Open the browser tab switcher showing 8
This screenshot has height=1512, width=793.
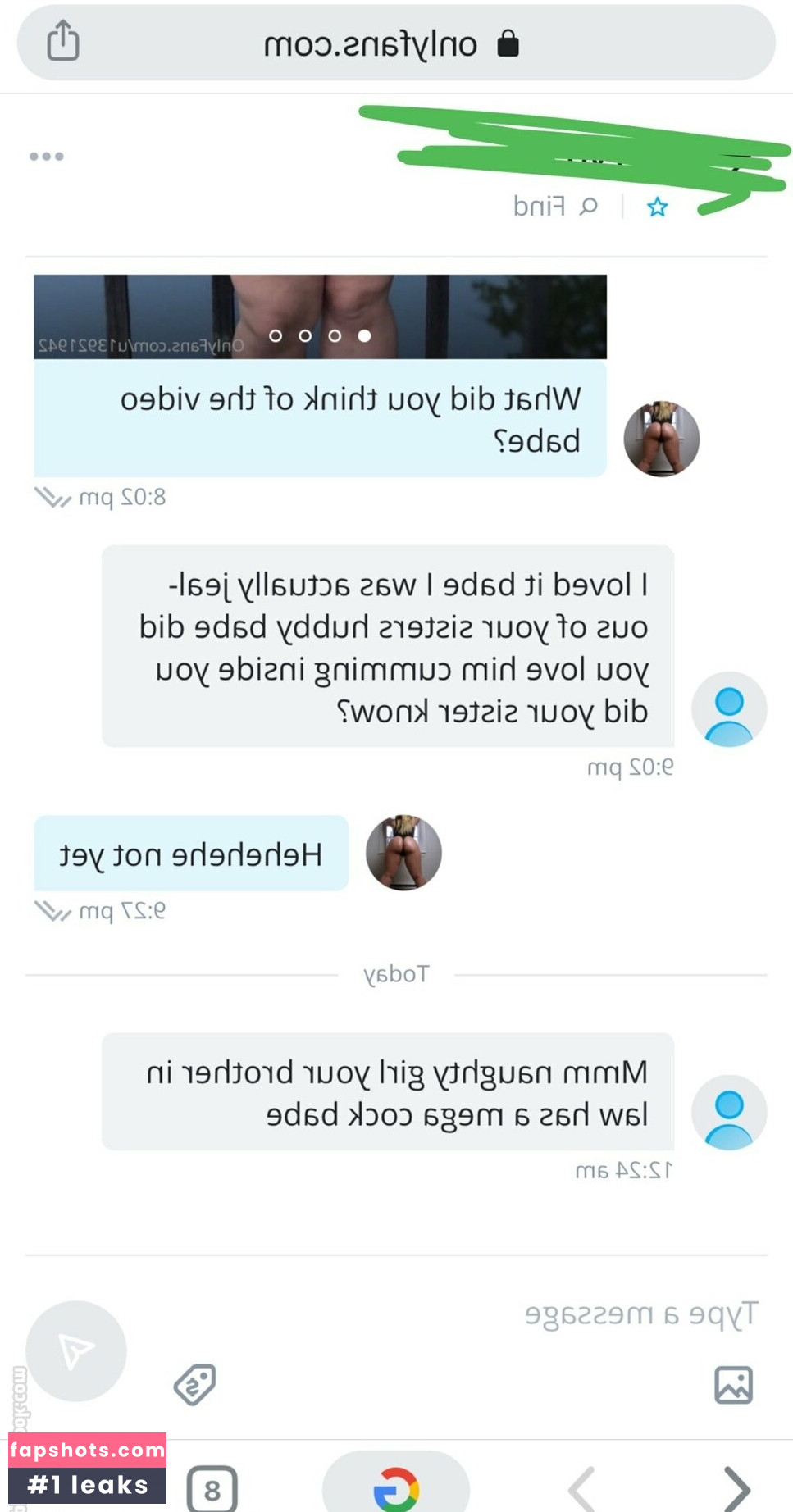pos(212,1489)
